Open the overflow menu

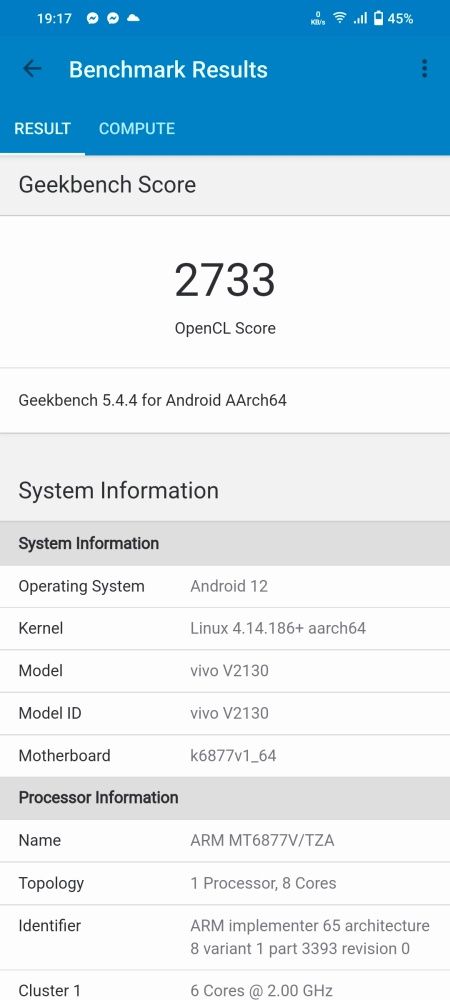(425, 69)
